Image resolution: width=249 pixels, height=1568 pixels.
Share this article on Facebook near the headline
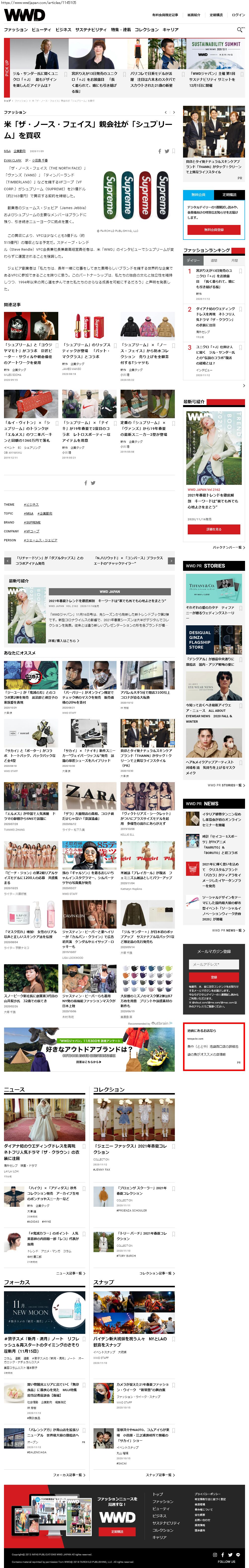[x=159, y=151]
